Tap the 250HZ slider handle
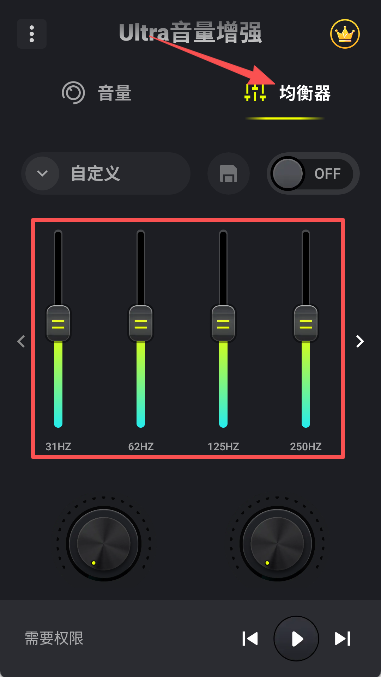The image size is (381, 677). tap(306, 323)
